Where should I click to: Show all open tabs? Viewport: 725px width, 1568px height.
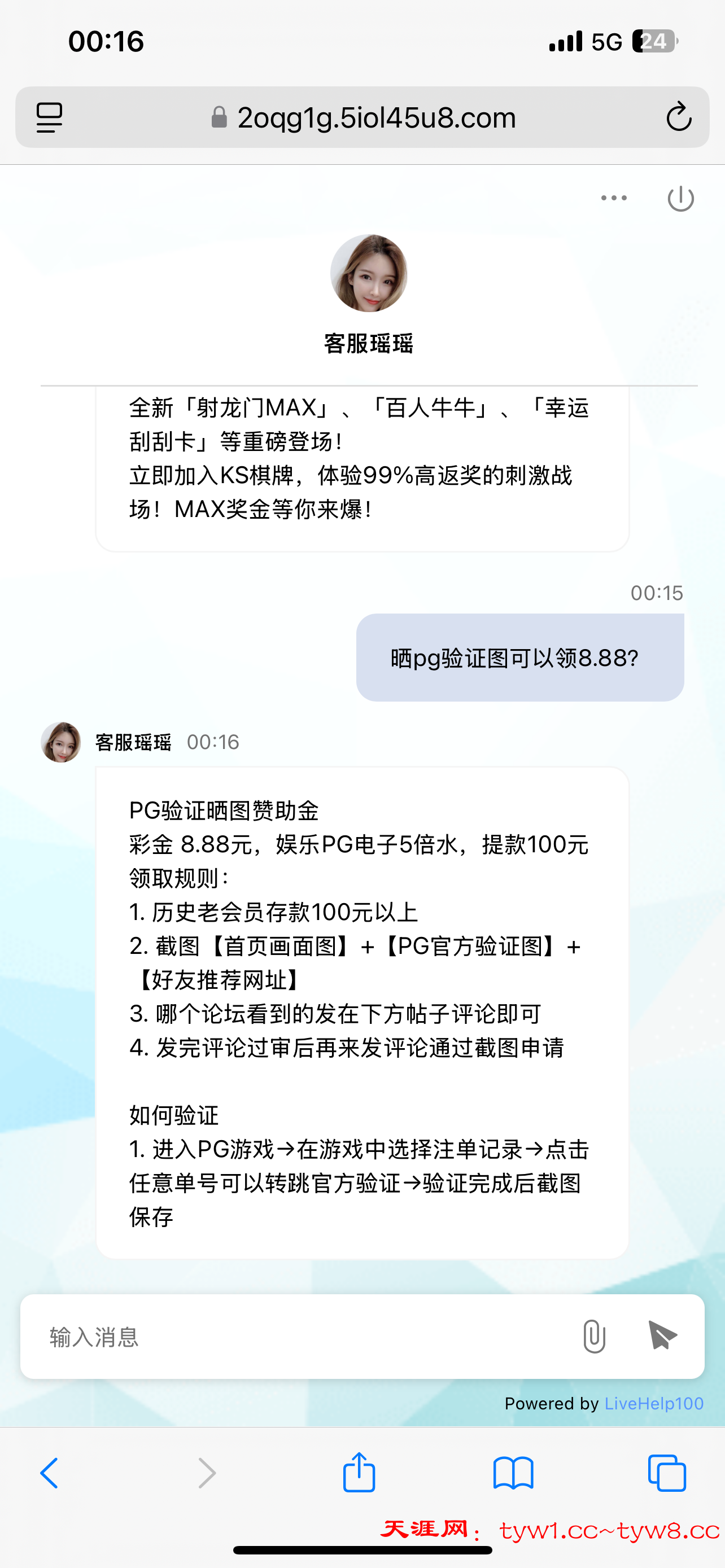pos(667,1474)
